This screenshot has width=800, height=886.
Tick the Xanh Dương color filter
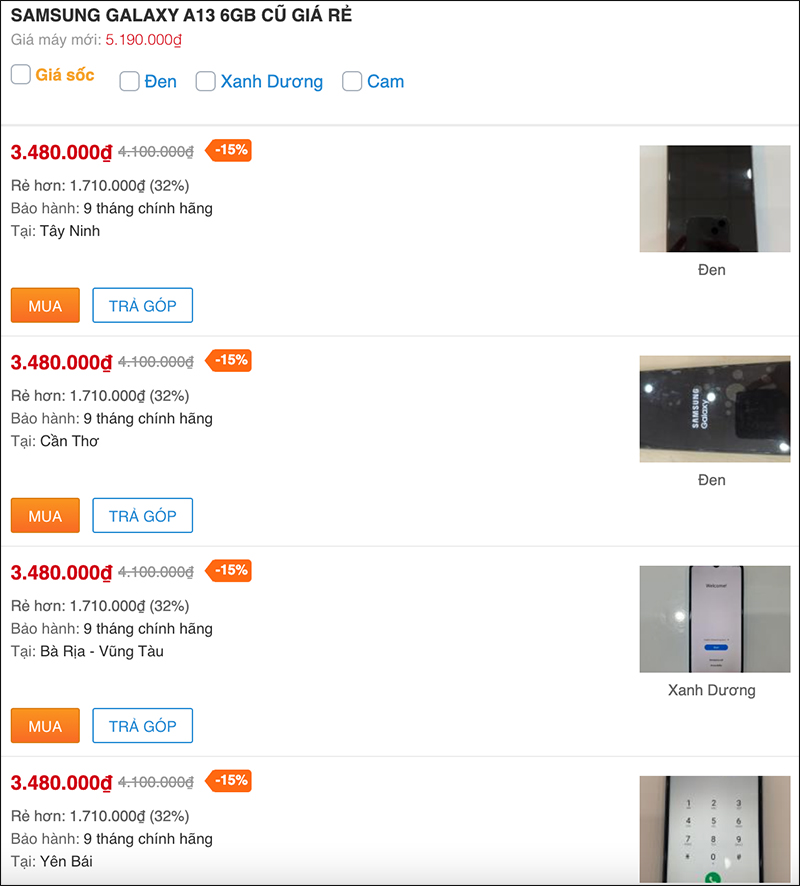(205, 82)
